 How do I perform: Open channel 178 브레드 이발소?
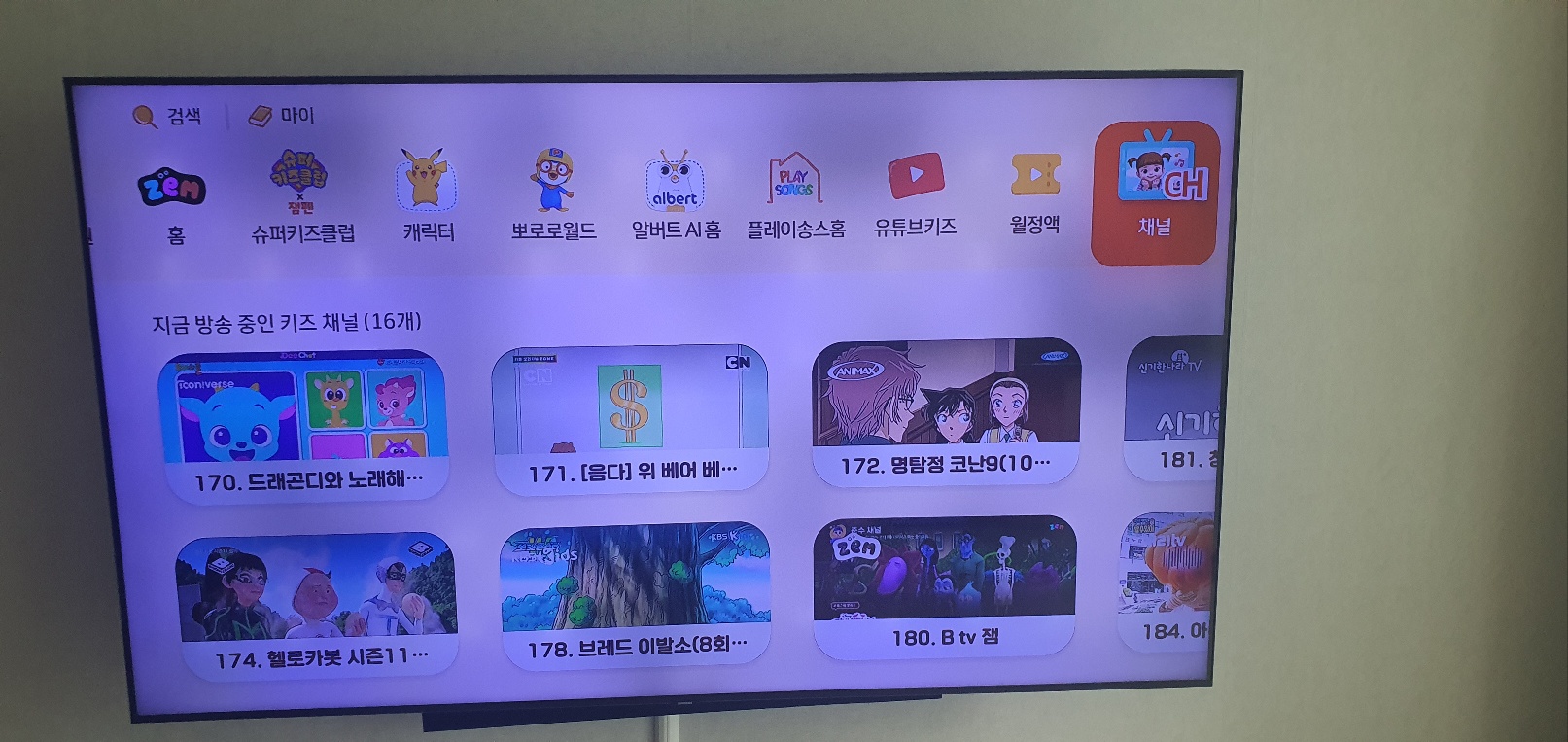[636, 593]
